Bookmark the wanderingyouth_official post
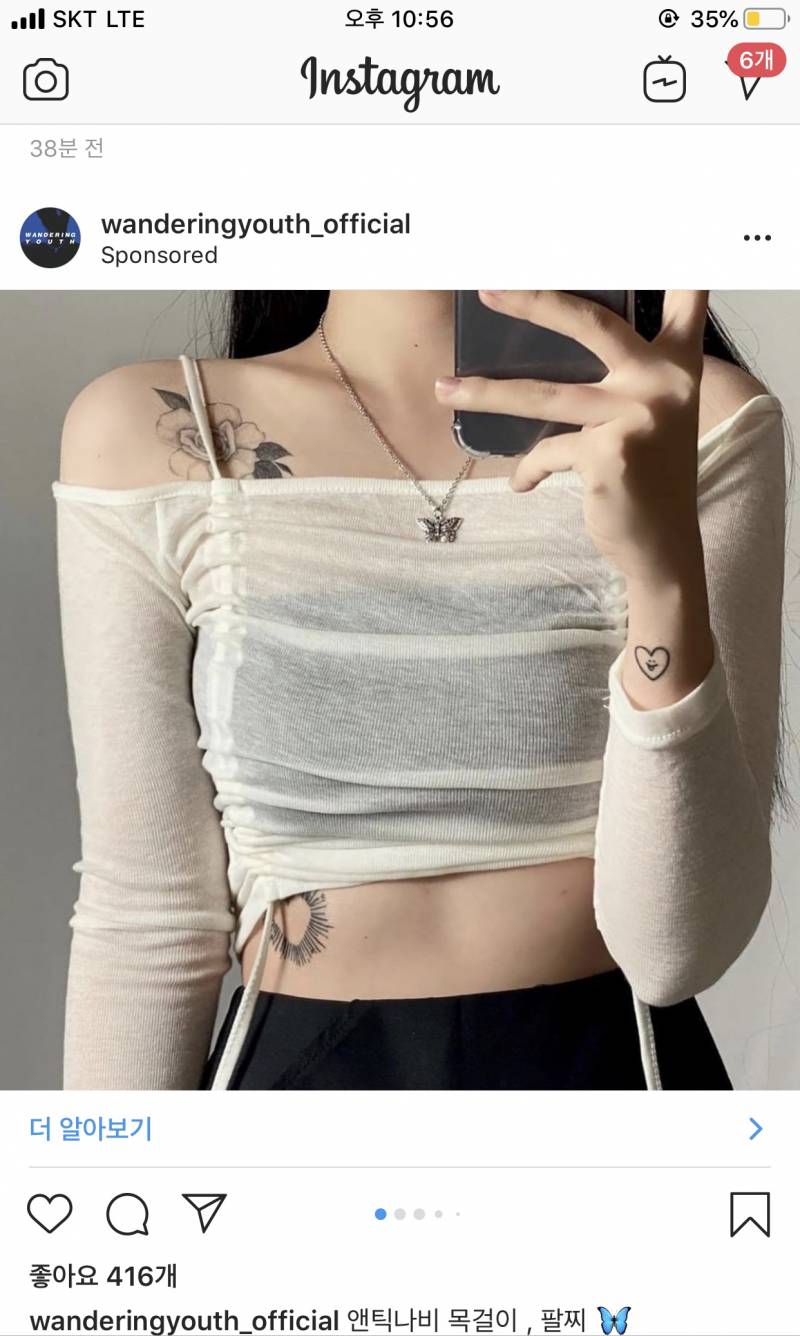Viewport: 800px width, 1336px height. tap(750, 1214)
